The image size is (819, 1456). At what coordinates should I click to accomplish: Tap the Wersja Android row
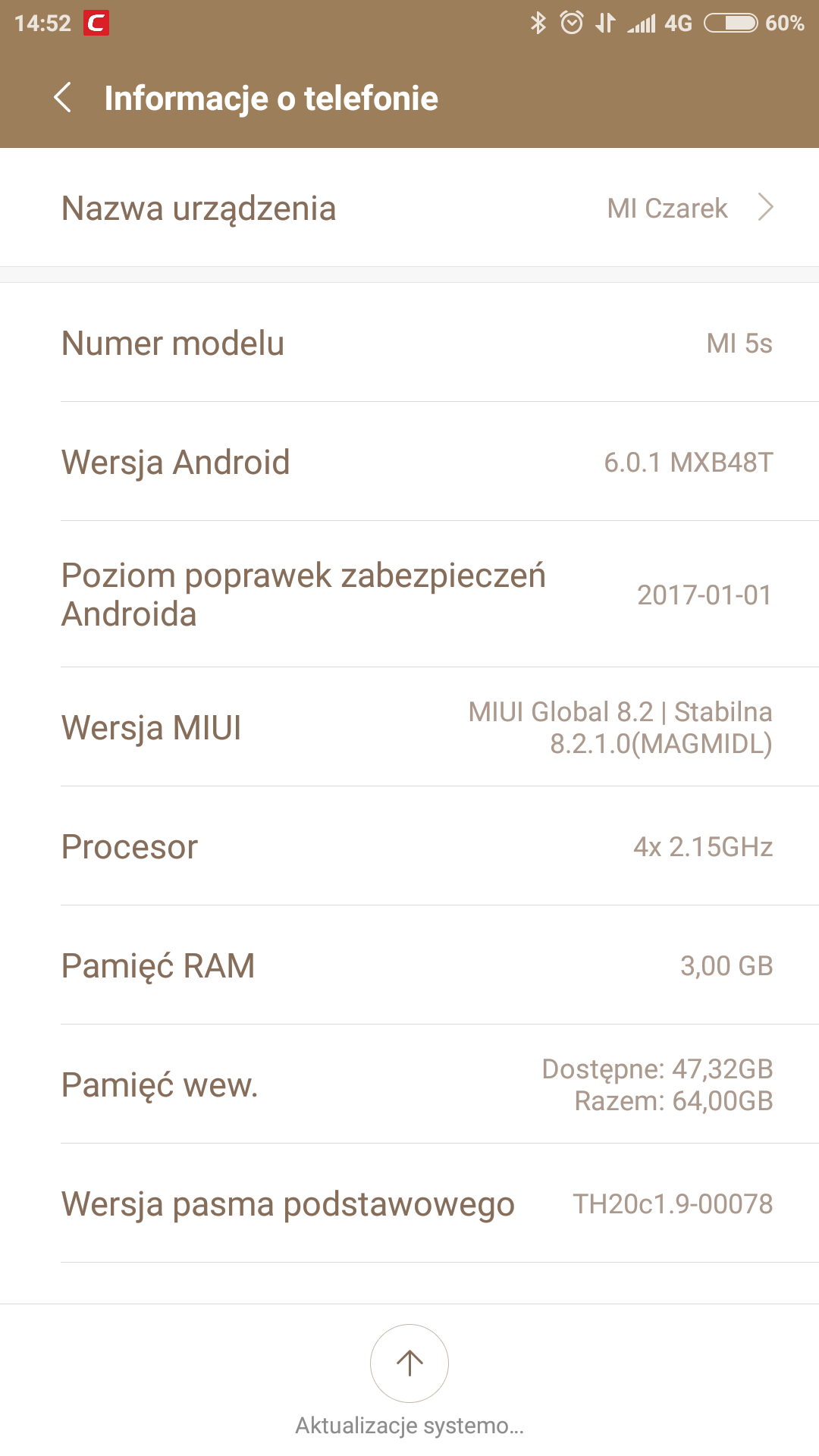tap(409, 462)
